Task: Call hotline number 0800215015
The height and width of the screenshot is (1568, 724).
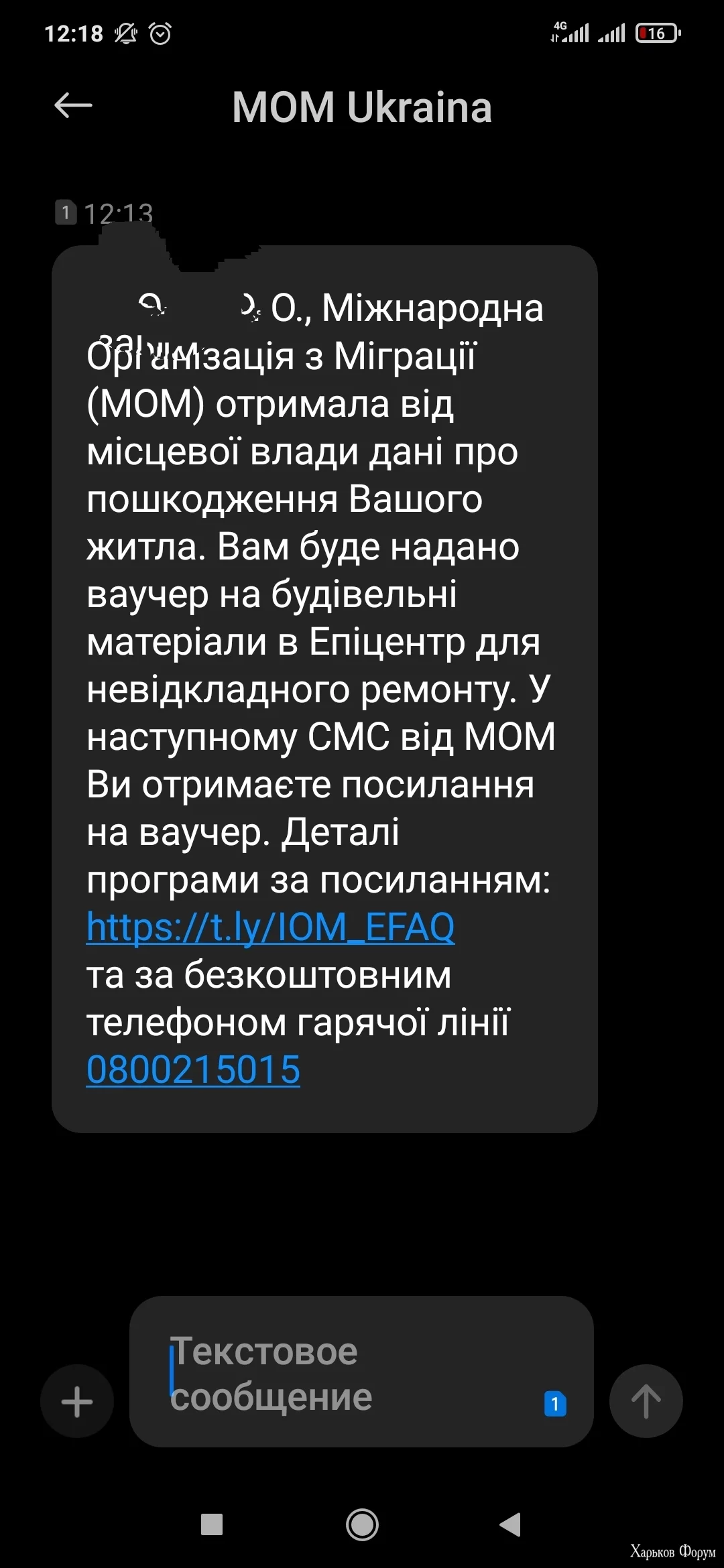Action: pyautogui.click(x=193, y=1069)
